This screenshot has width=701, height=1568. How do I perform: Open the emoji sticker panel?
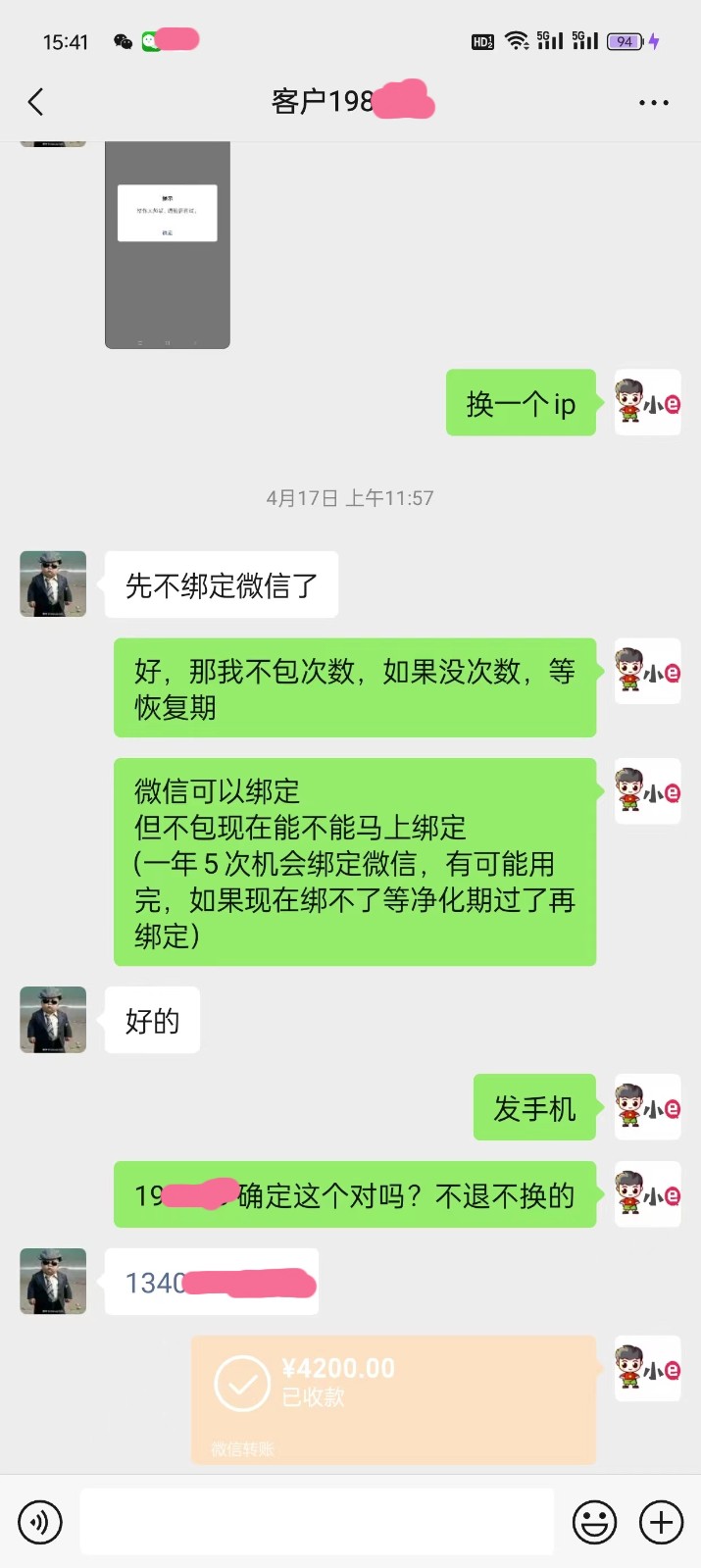click(594, 1522)
